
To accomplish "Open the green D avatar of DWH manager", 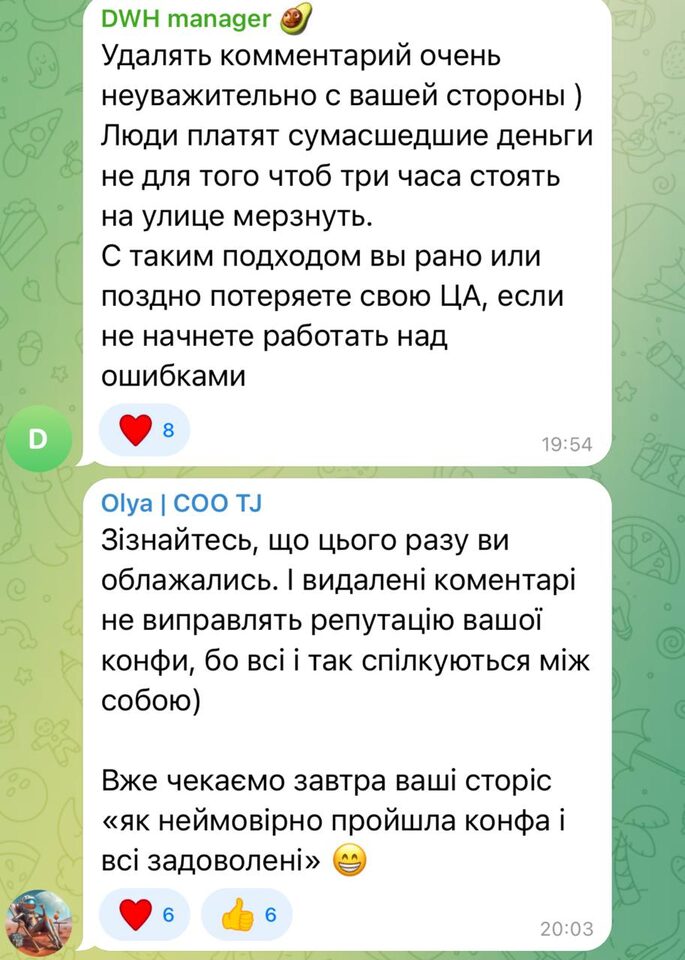I will (x=37, y=437).
